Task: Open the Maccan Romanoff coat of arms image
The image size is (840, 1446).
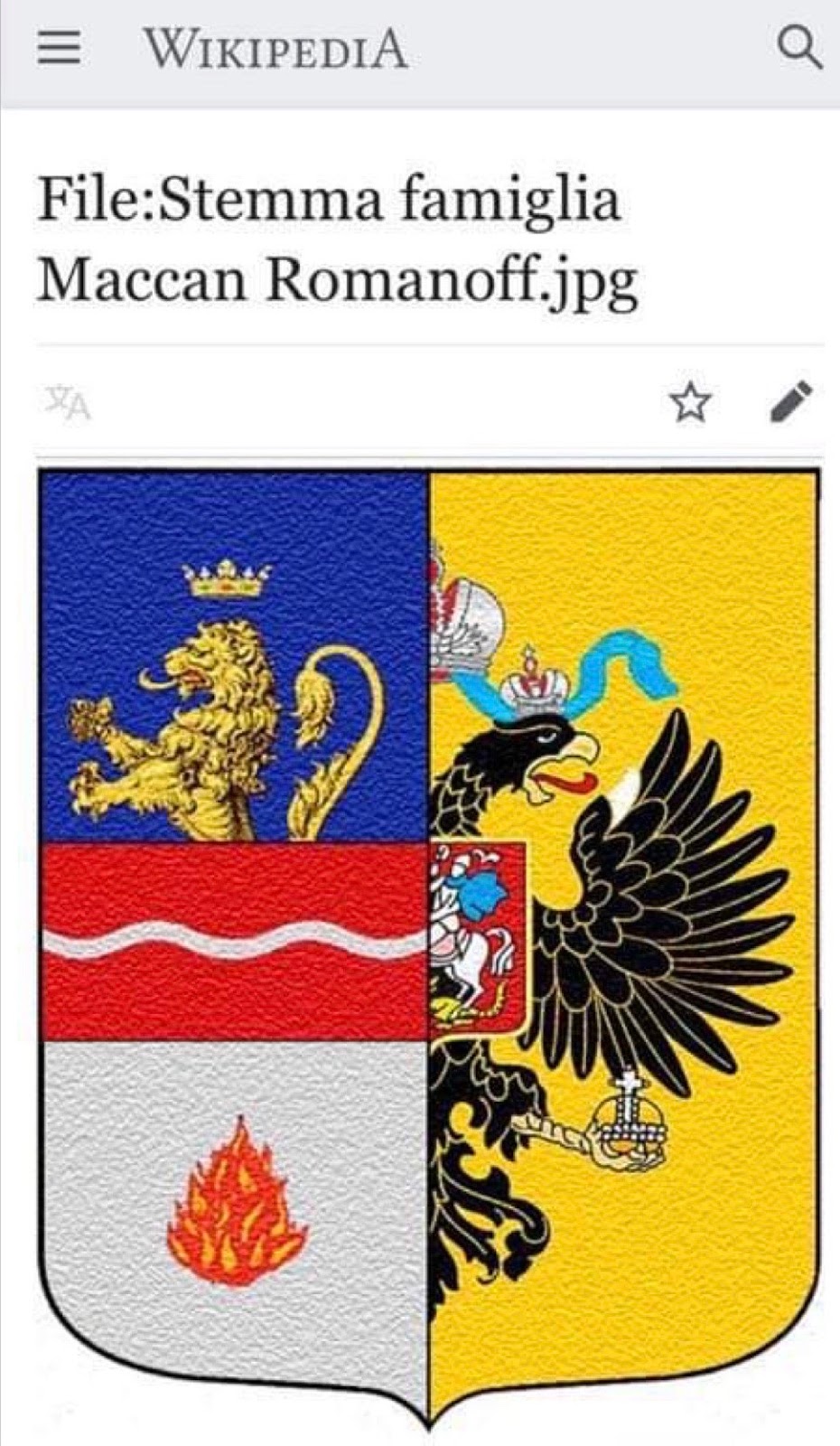Action: 430,951
